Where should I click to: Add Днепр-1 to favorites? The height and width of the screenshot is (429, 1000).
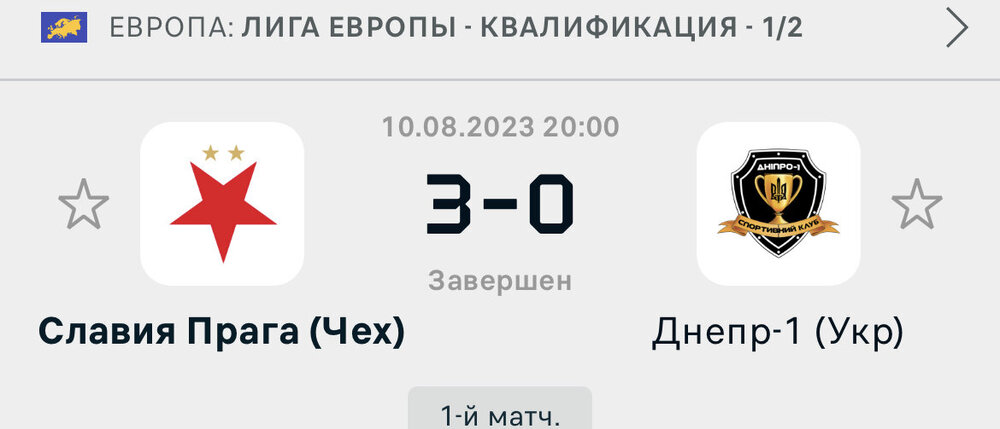pyautogui.click(x=916, y=204)
